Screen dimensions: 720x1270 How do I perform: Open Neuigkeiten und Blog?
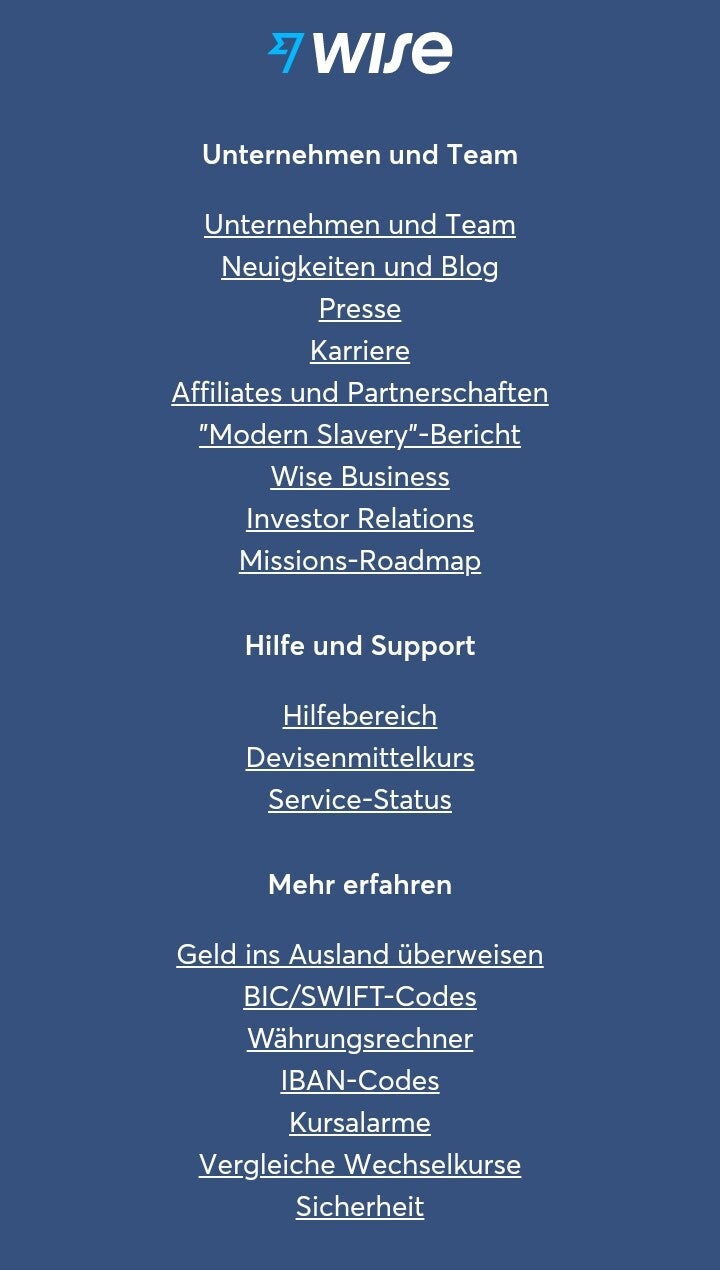click(360, 267)
